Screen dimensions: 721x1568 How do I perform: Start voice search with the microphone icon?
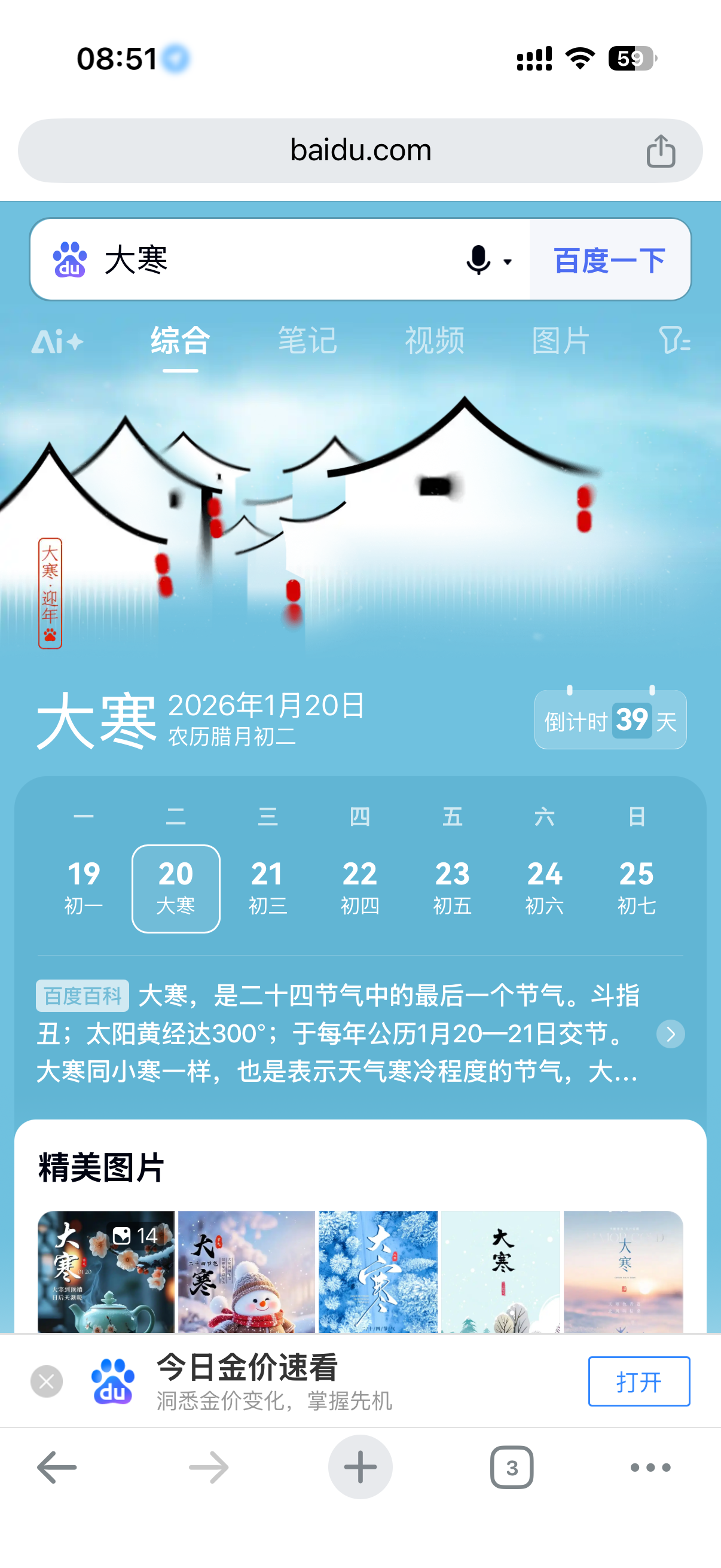[479, 261]
